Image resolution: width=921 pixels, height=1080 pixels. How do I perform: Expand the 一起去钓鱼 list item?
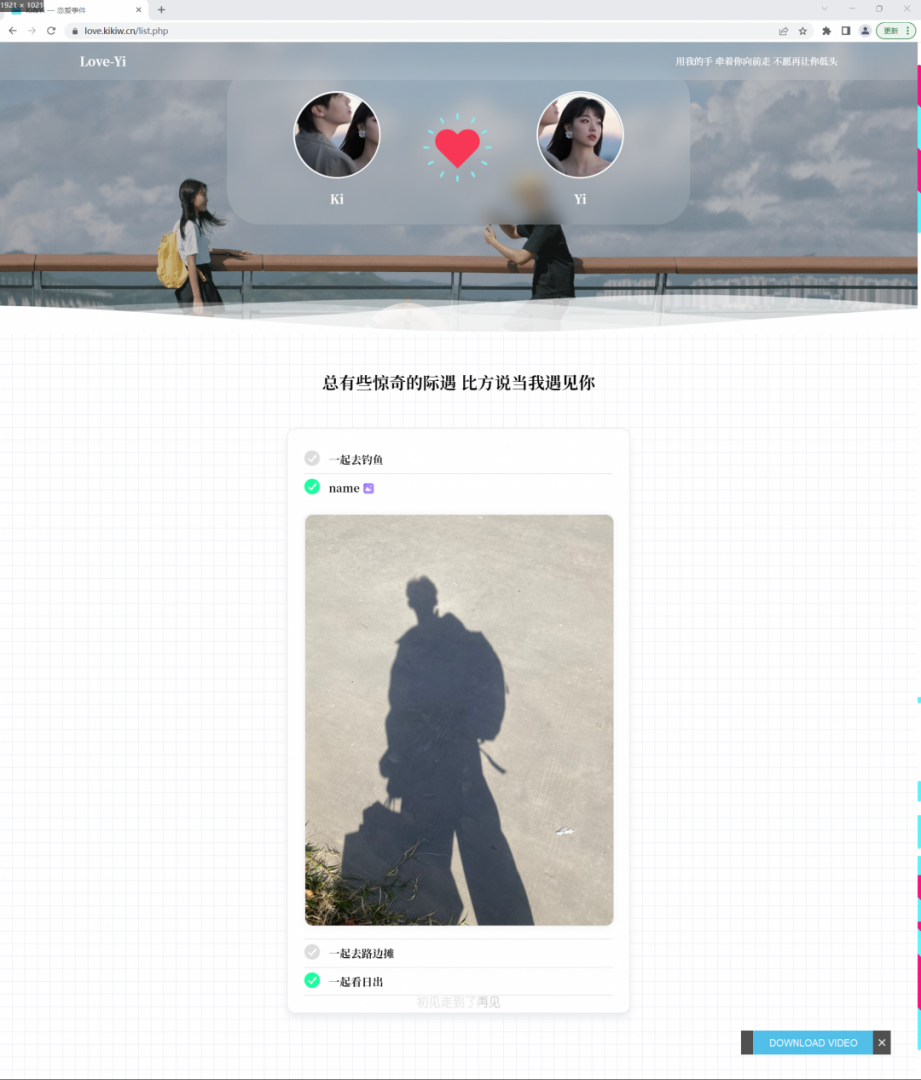tap(356, 459)
